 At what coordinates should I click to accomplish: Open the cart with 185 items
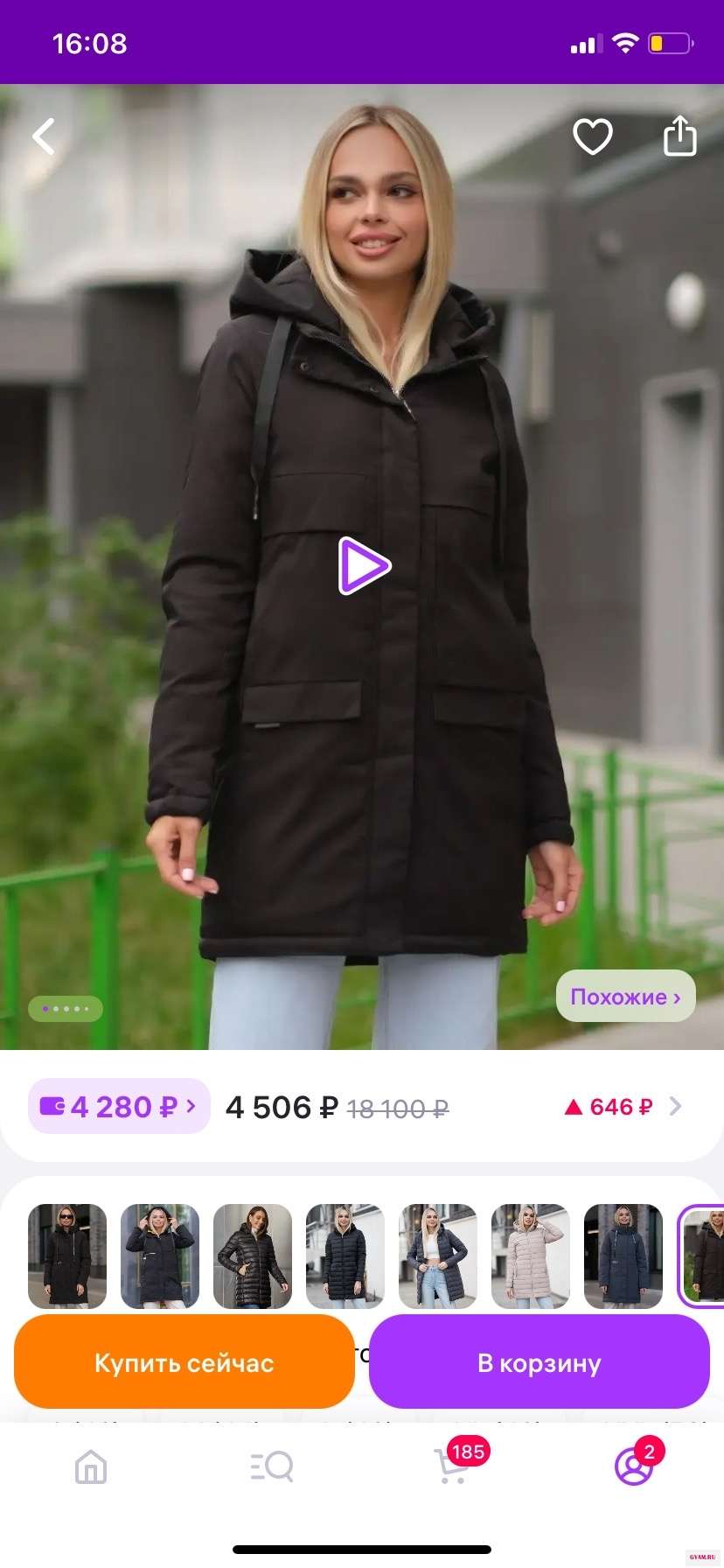tap(453, 1466)
